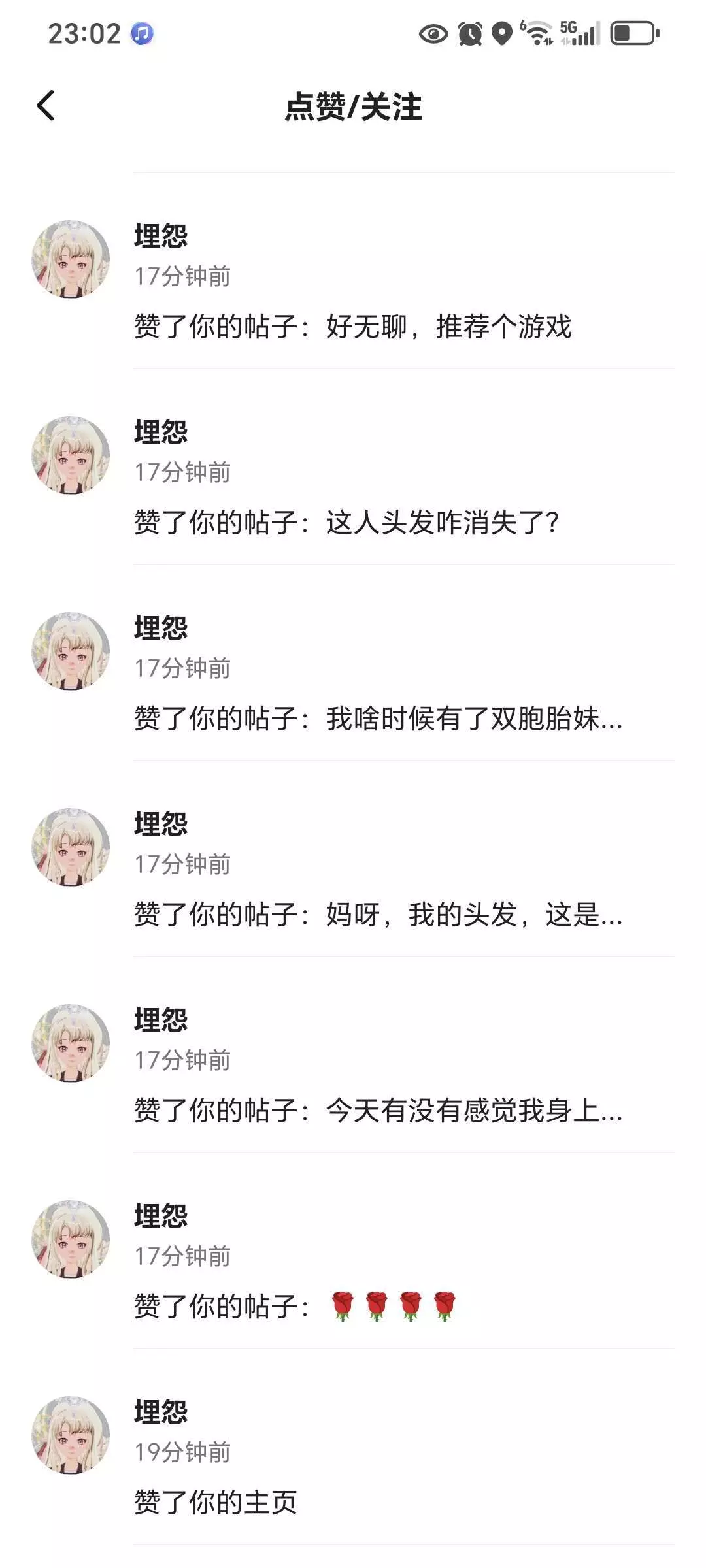Viewport: 706px width, 1568px height.
Task: Open the like notification for 好无聊，推荐个游戏
Action: coord(353,271)
